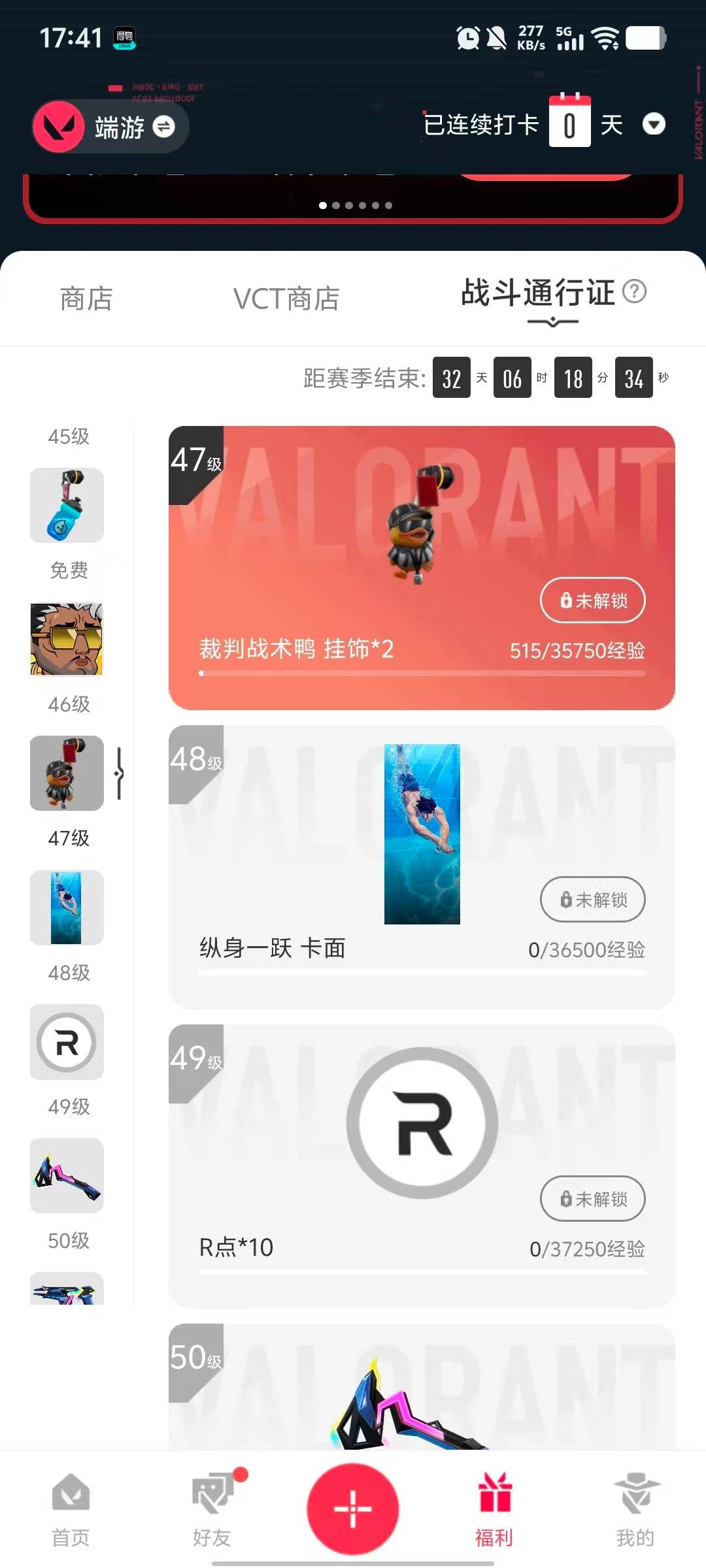Tap 未解锁 button on 纵身一跃 card
The image size is (706, 1568).
click(592, 900)
